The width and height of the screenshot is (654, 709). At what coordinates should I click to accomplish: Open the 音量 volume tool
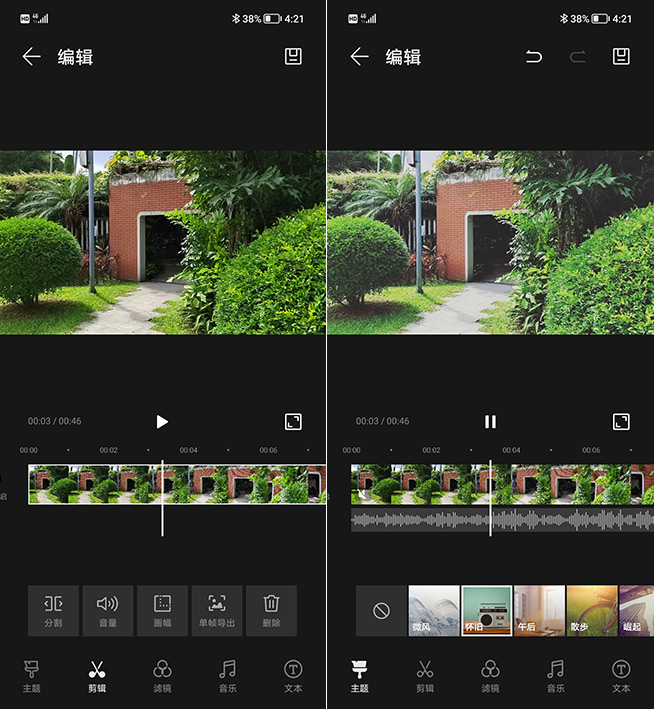point(107,611)
